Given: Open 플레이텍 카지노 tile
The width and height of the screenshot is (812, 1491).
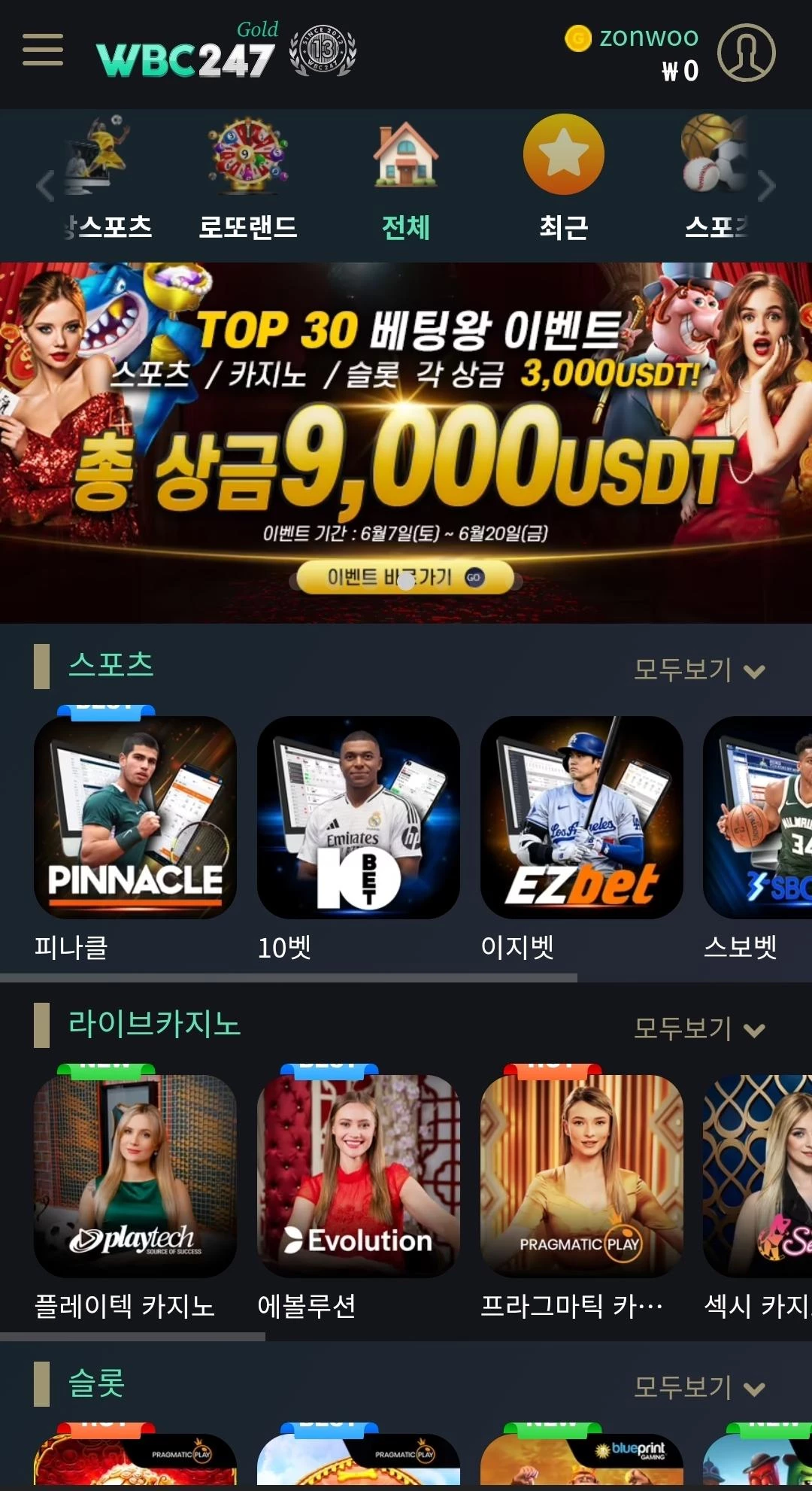Looking at the screenshot, I should pos(135,1176).
